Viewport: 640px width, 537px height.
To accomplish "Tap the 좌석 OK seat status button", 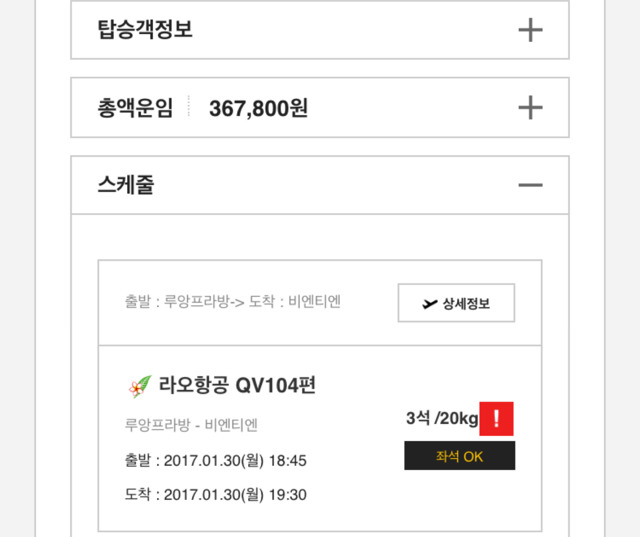I will [x=459, y=456].
